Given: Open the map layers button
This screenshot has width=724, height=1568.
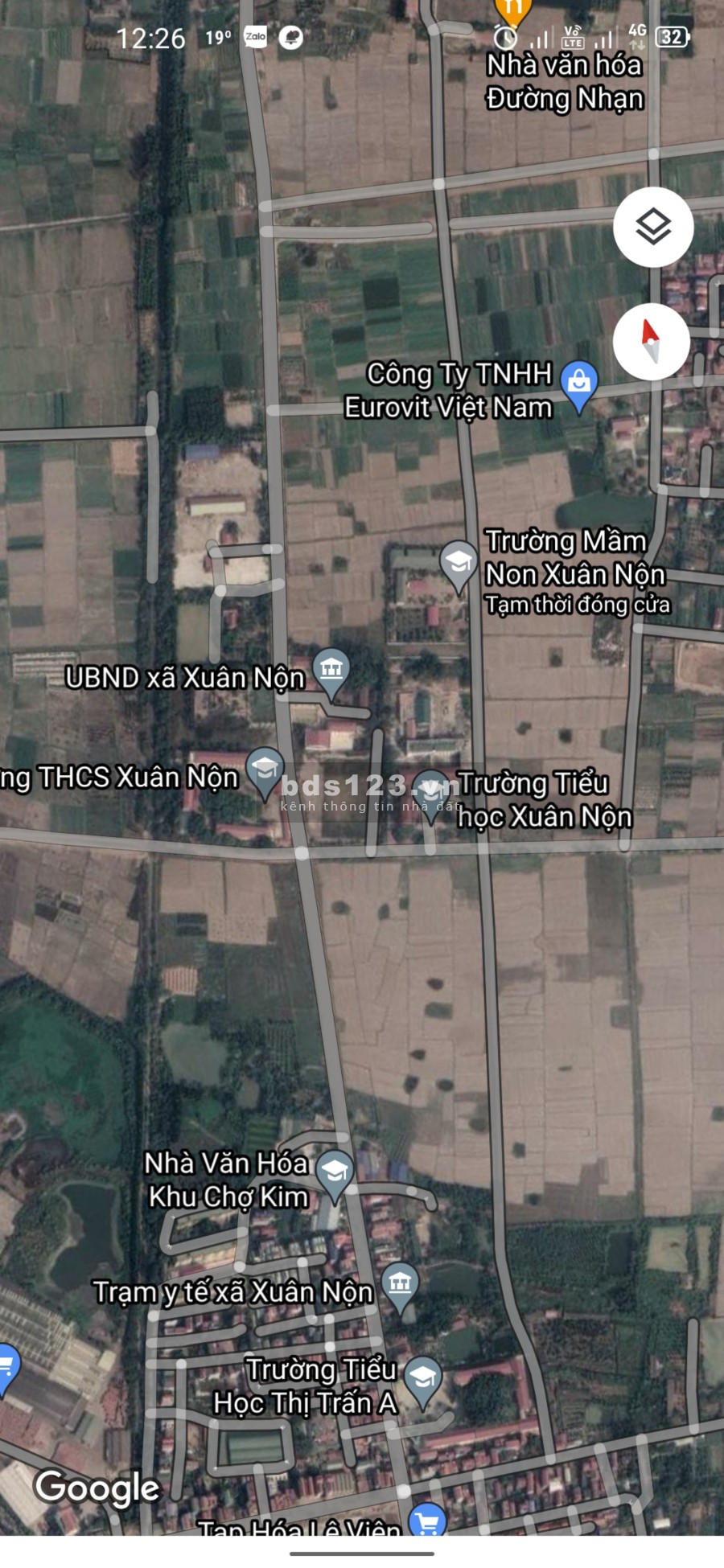Looking at the screenshot, I should click(x=653, y=228).
